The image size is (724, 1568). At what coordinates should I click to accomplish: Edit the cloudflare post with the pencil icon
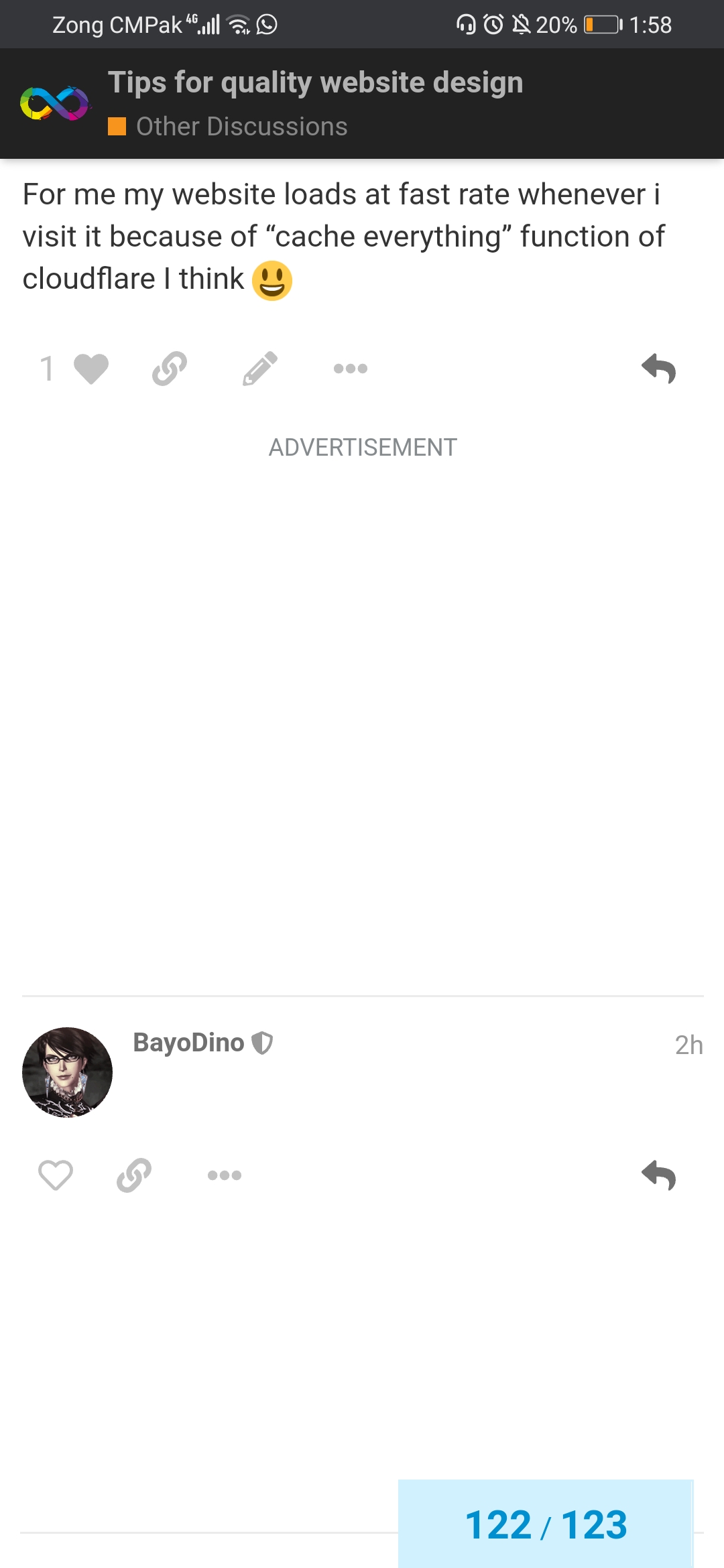point(260,369)
